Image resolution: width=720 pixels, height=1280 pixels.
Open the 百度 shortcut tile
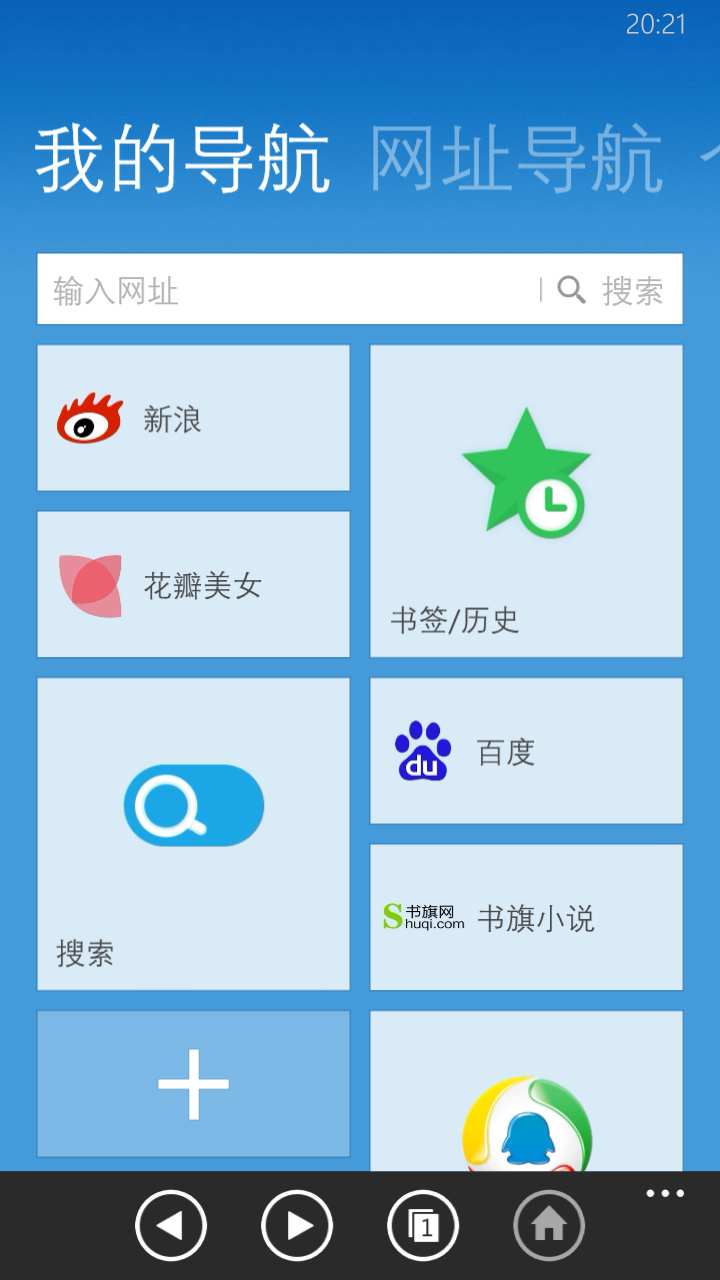click(x=526, y=751)
